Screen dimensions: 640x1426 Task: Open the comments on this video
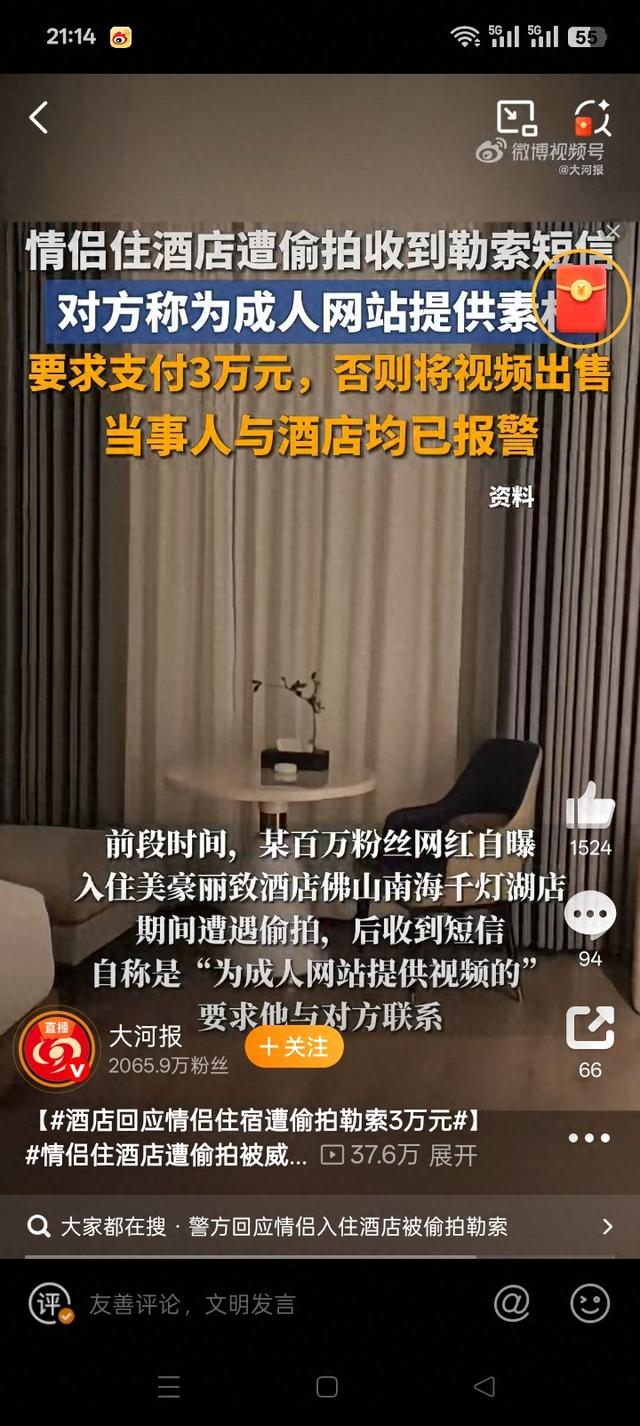tap(590, 915)
